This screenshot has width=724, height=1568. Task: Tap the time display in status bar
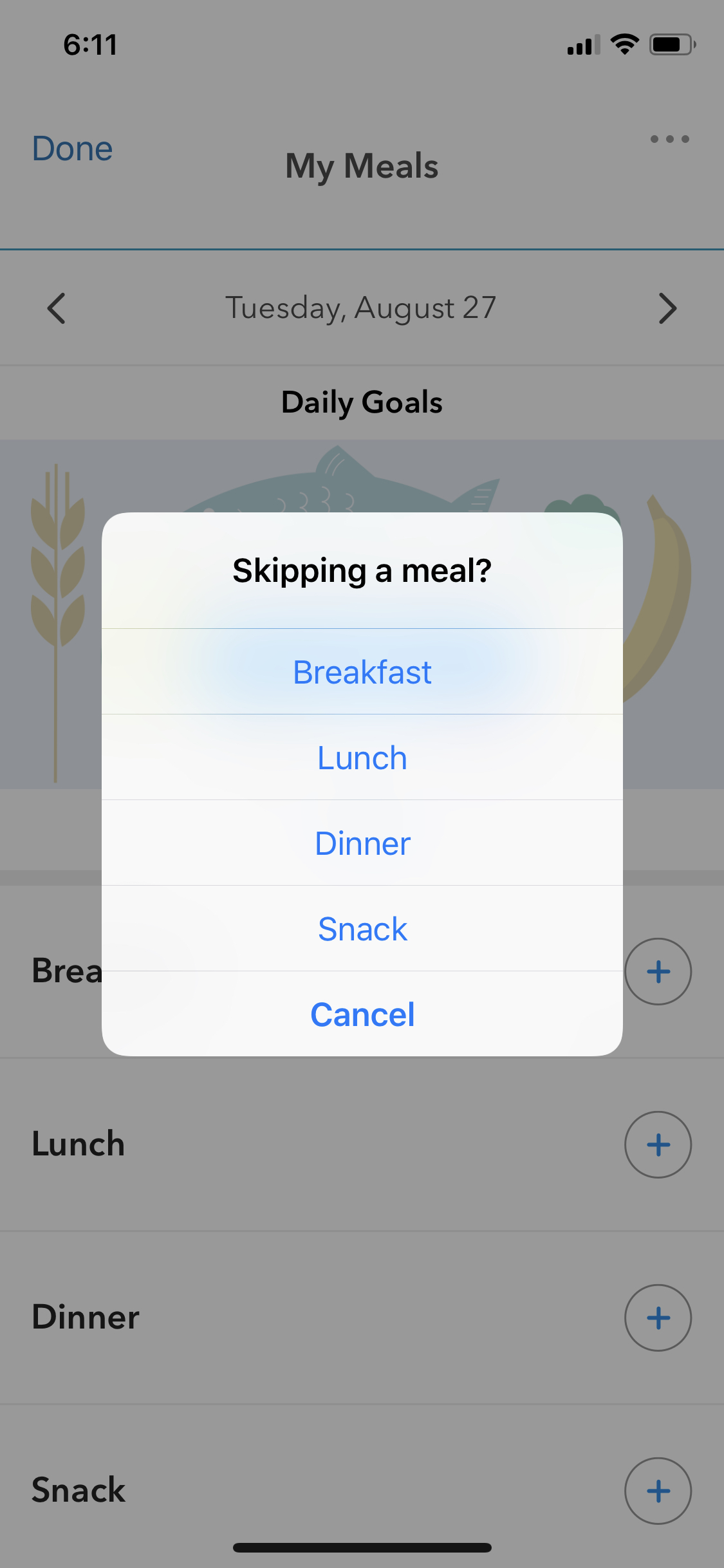pyautogui.click(x=90, y=44)
